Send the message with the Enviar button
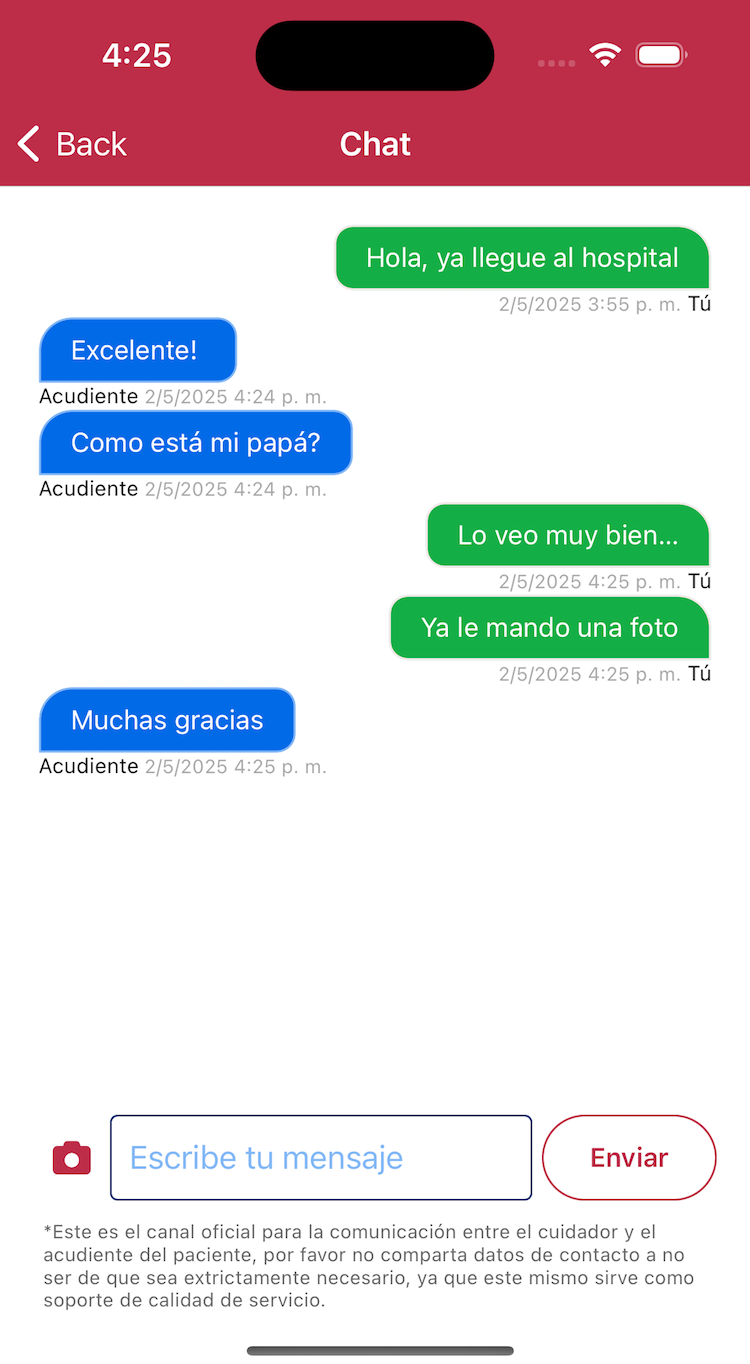The height and width of the screenshot is (1364, 750). click(x=629, y=1157)
